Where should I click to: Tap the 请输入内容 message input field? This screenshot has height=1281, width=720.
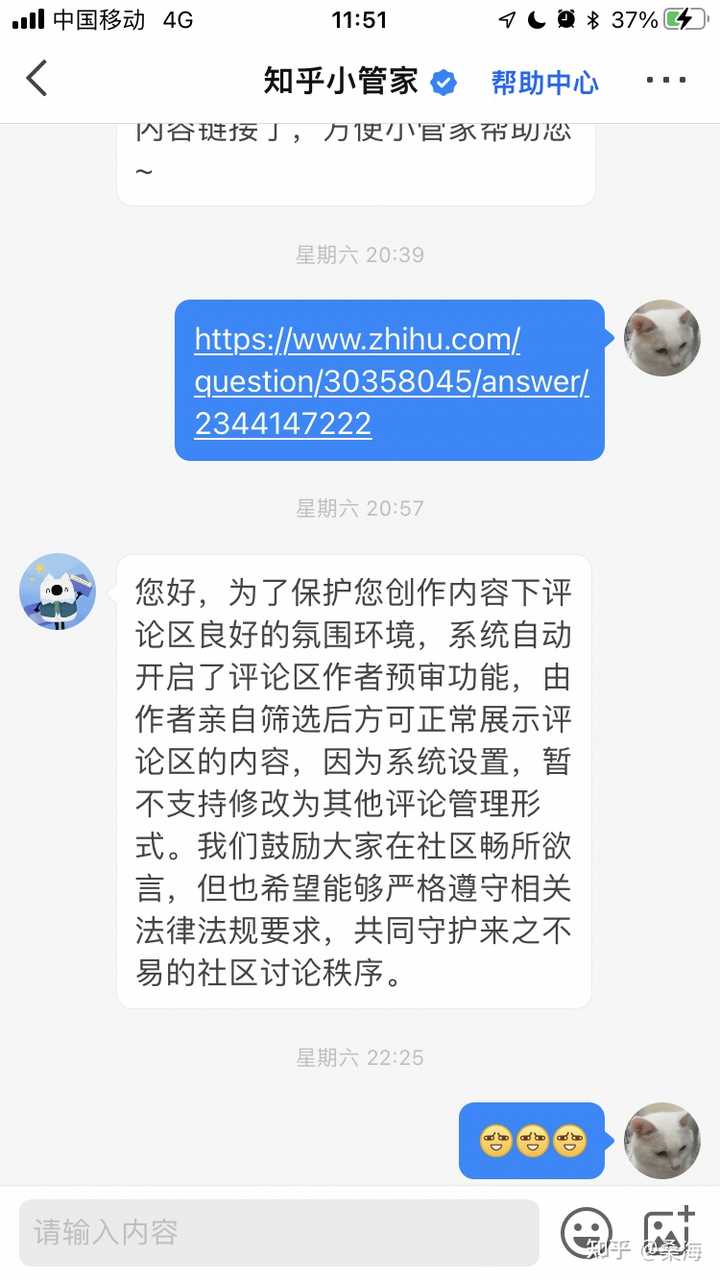coord(279,1232)
